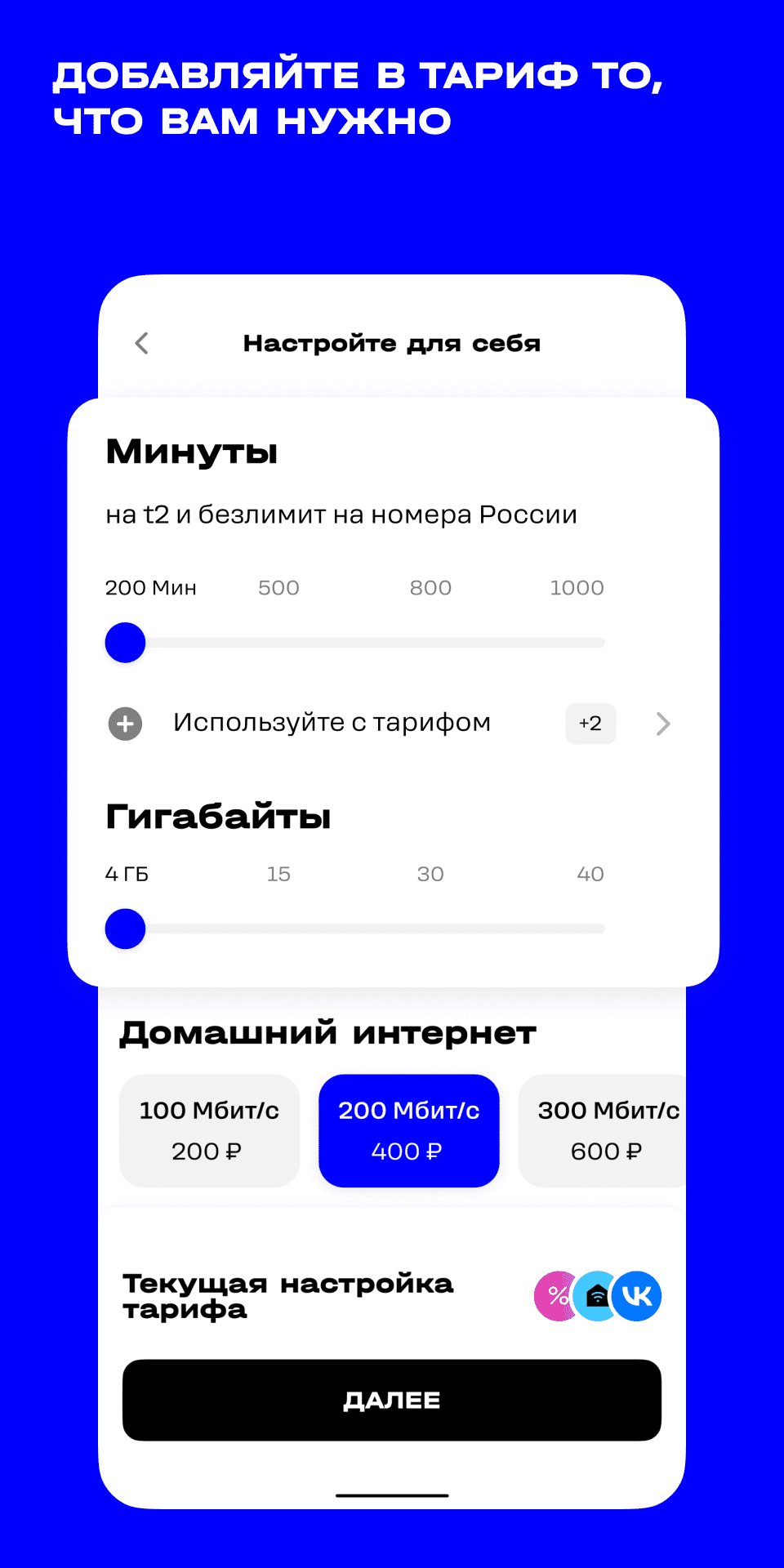Image resolution: width=784 pixels, height=1568 pixels.
Task: Click the pink percent discount icon
Action: [556, 1295]
